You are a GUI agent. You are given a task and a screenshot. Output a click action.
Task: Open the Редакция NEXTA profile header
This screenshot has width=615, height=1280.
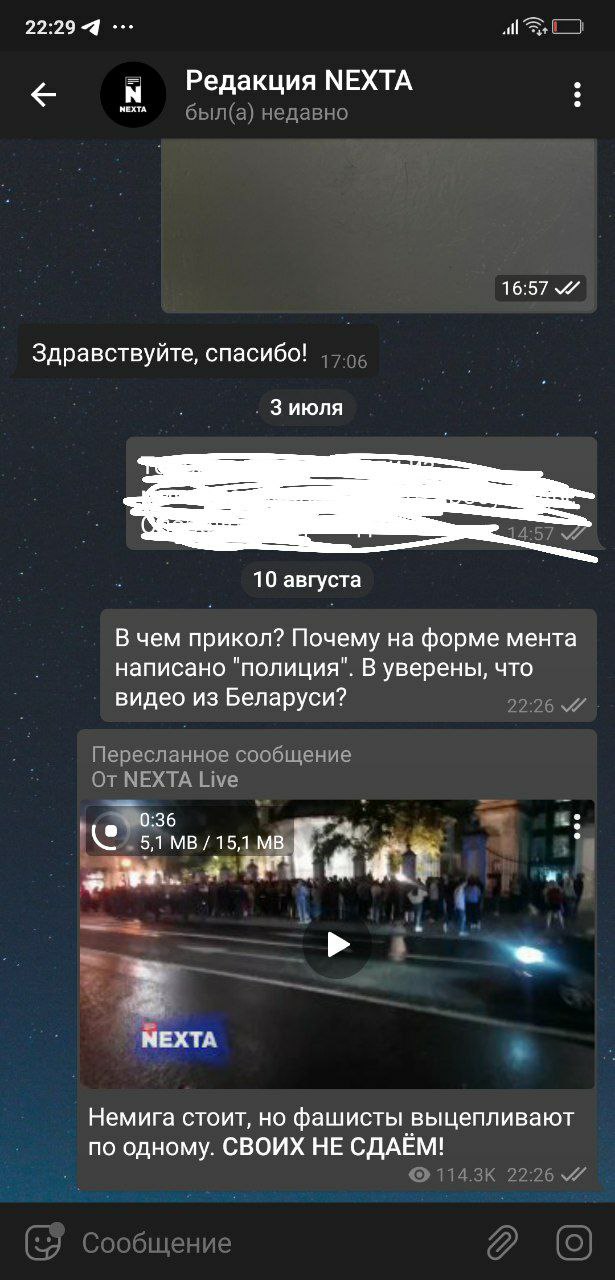click(x=300, y=95)
